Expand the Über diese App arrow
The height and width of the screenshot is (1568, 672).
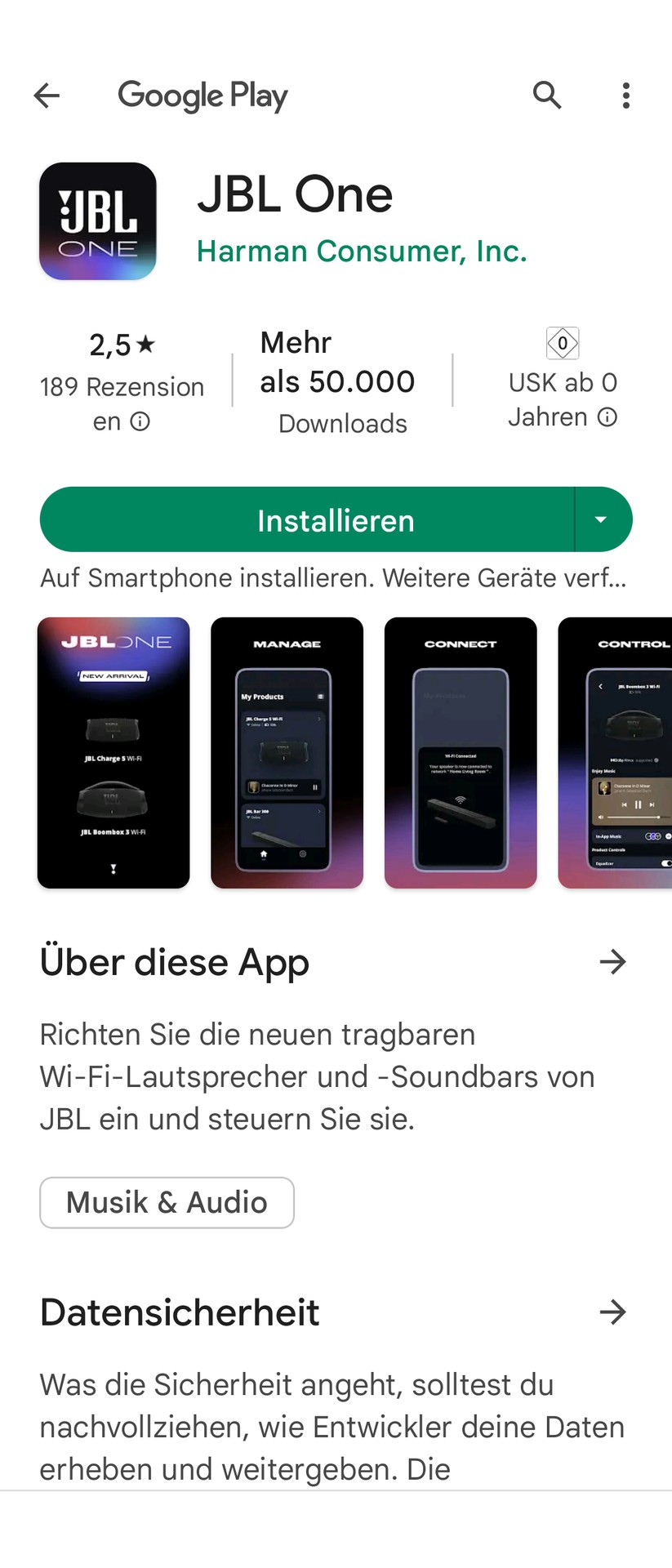point(612,962)
